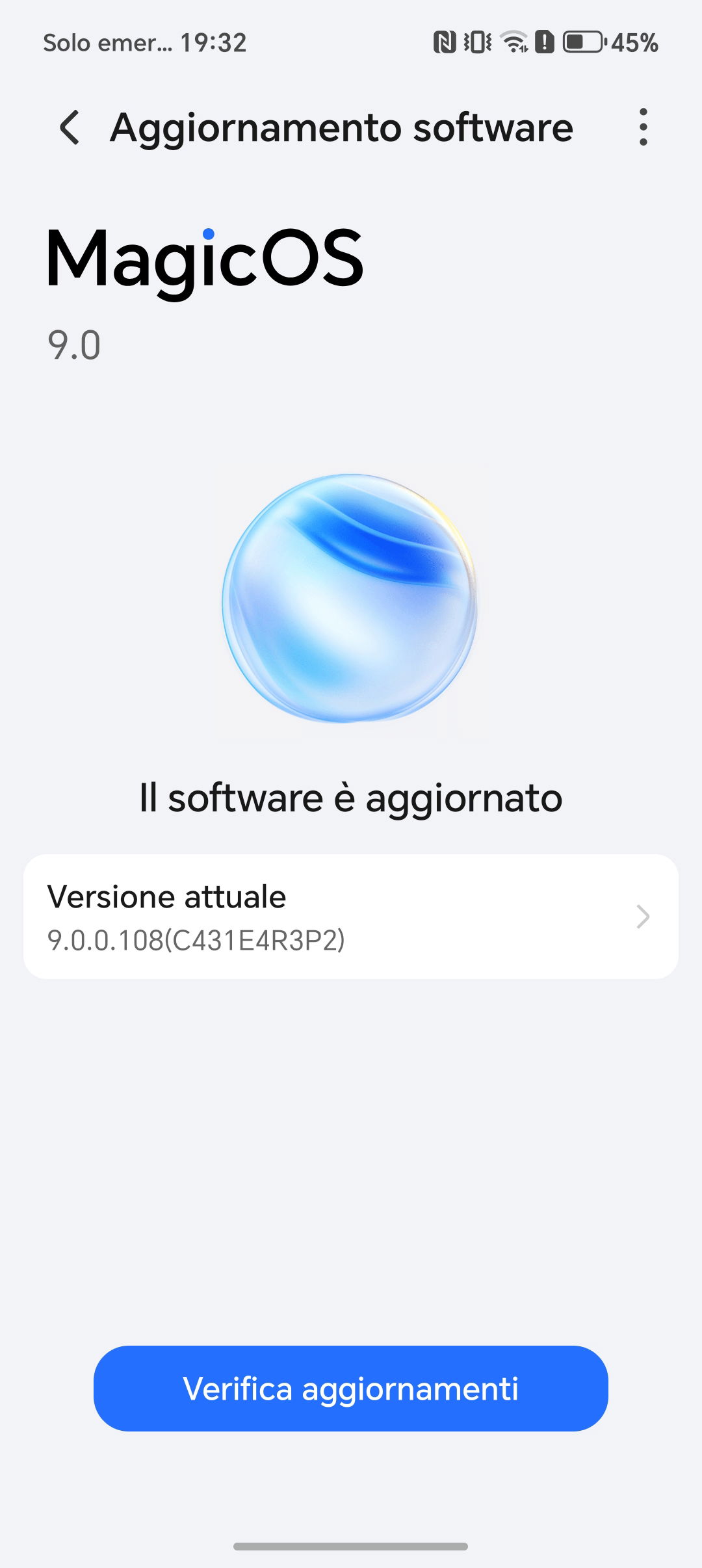Open the three-dot overflow menu
Image resolution: width=702 pixels, height=1568 pixels.
click(643, 127)
